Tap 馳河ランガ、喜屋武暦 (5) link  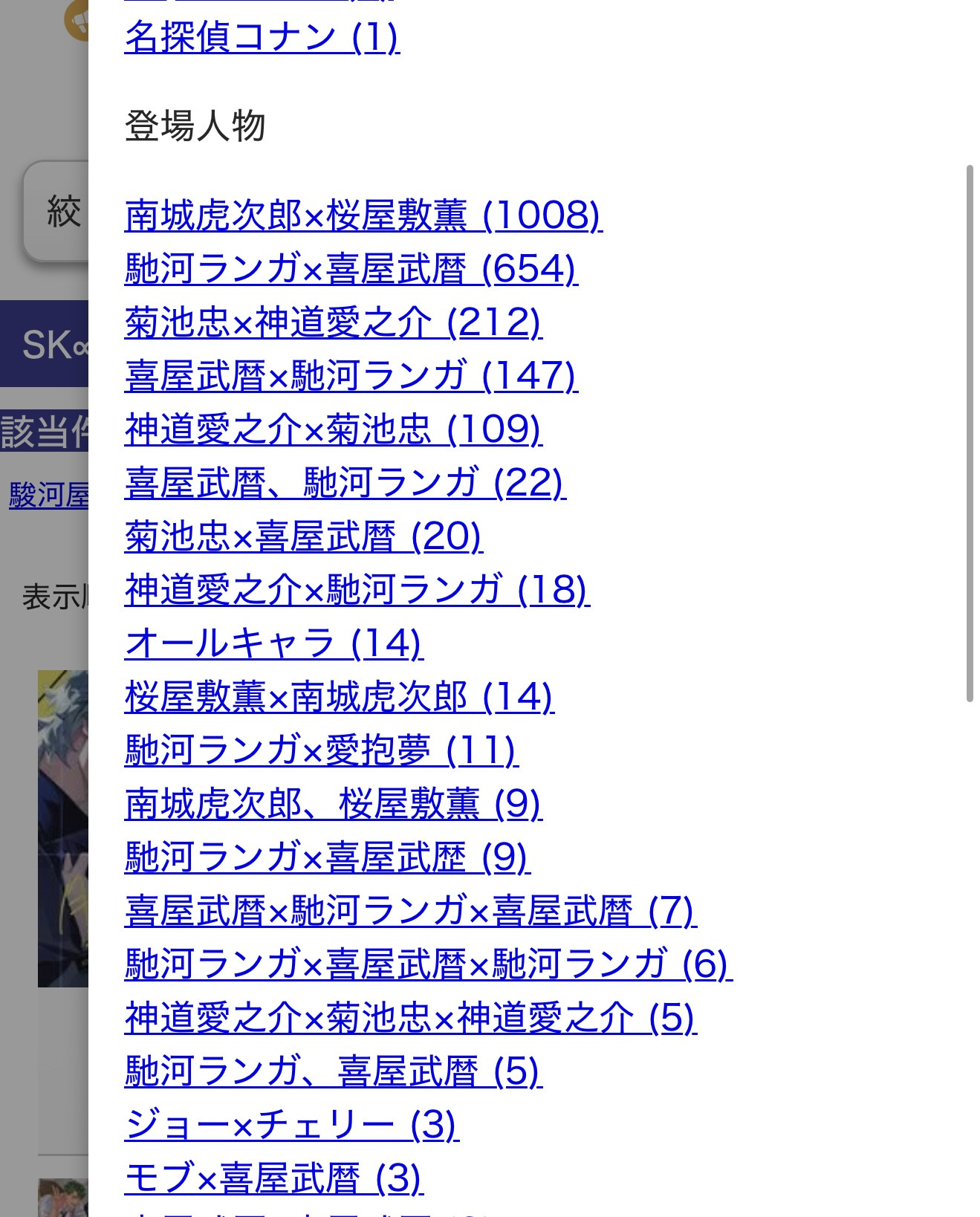(333, 1071)
